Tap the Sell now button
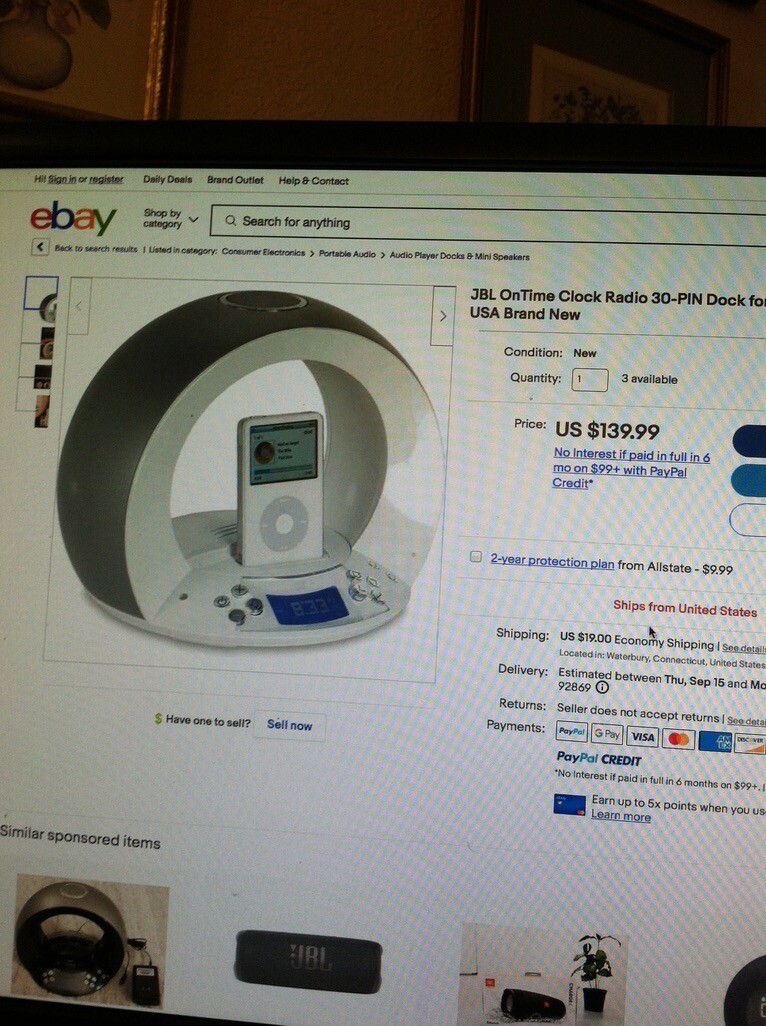Image resolution: width=766 pixels, height=1026 pixels. click(x=289, y=724)
